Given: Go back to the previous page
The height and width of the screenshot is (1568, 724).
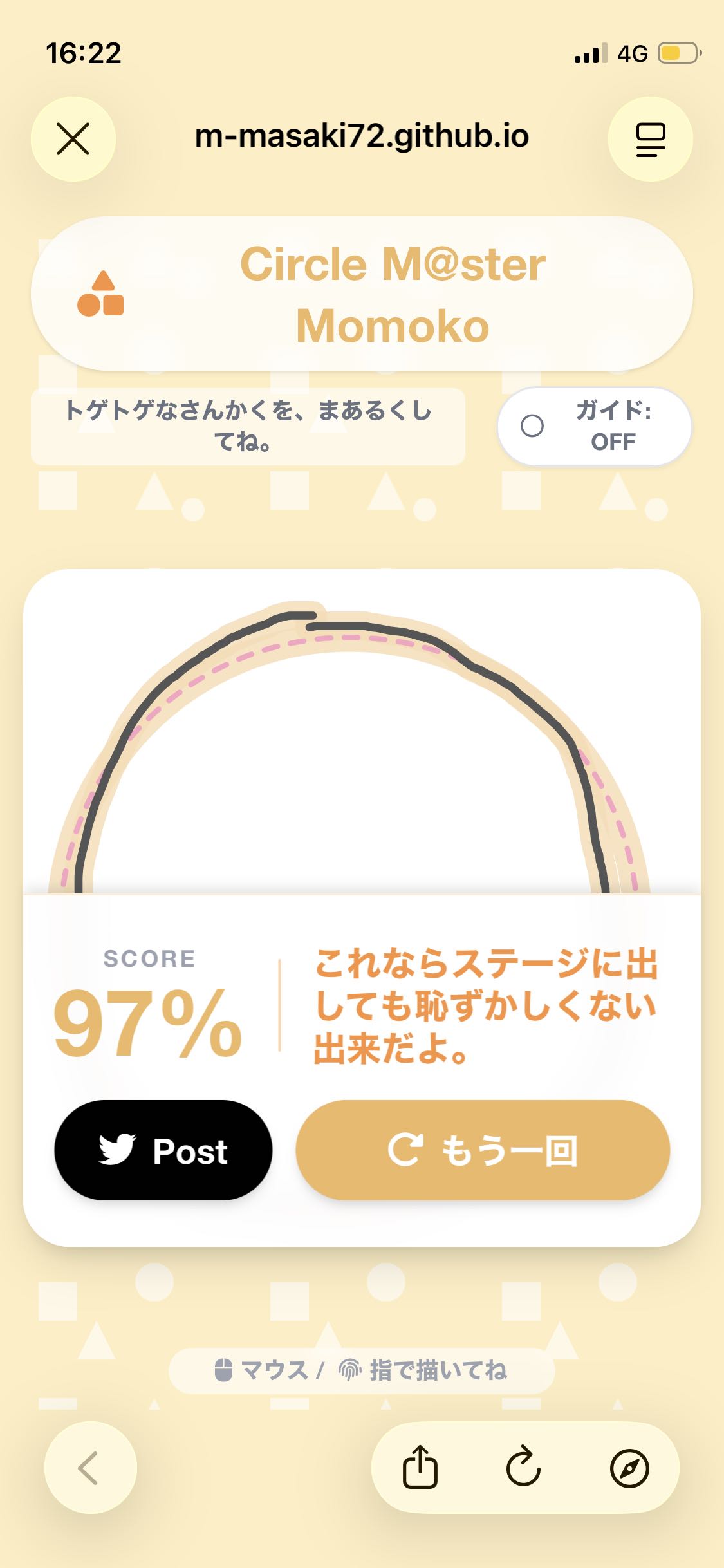Looking at the screenshot, I should [90, 1468].
